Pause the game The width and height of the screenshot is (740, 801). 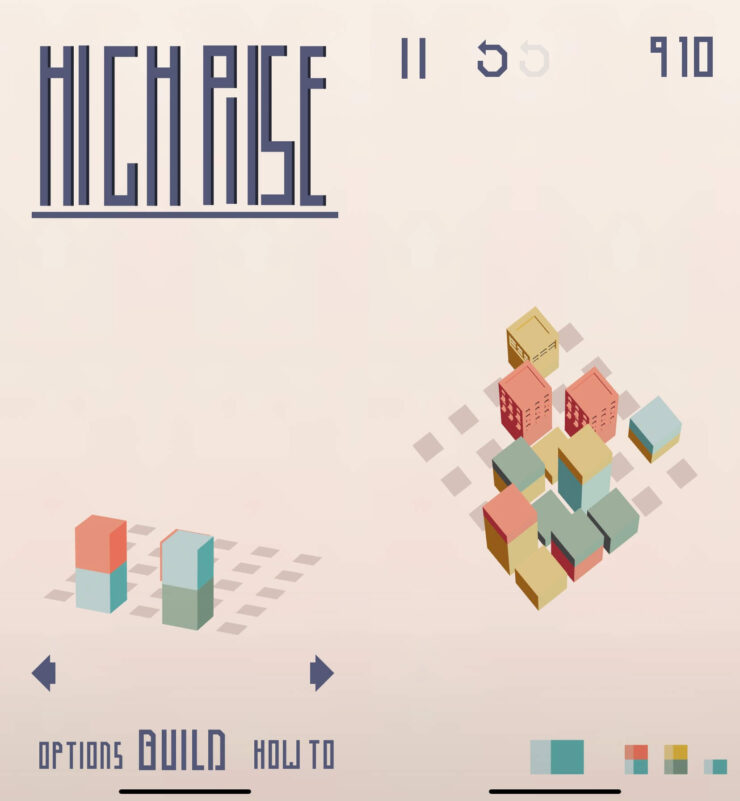[x=413, y=58]
